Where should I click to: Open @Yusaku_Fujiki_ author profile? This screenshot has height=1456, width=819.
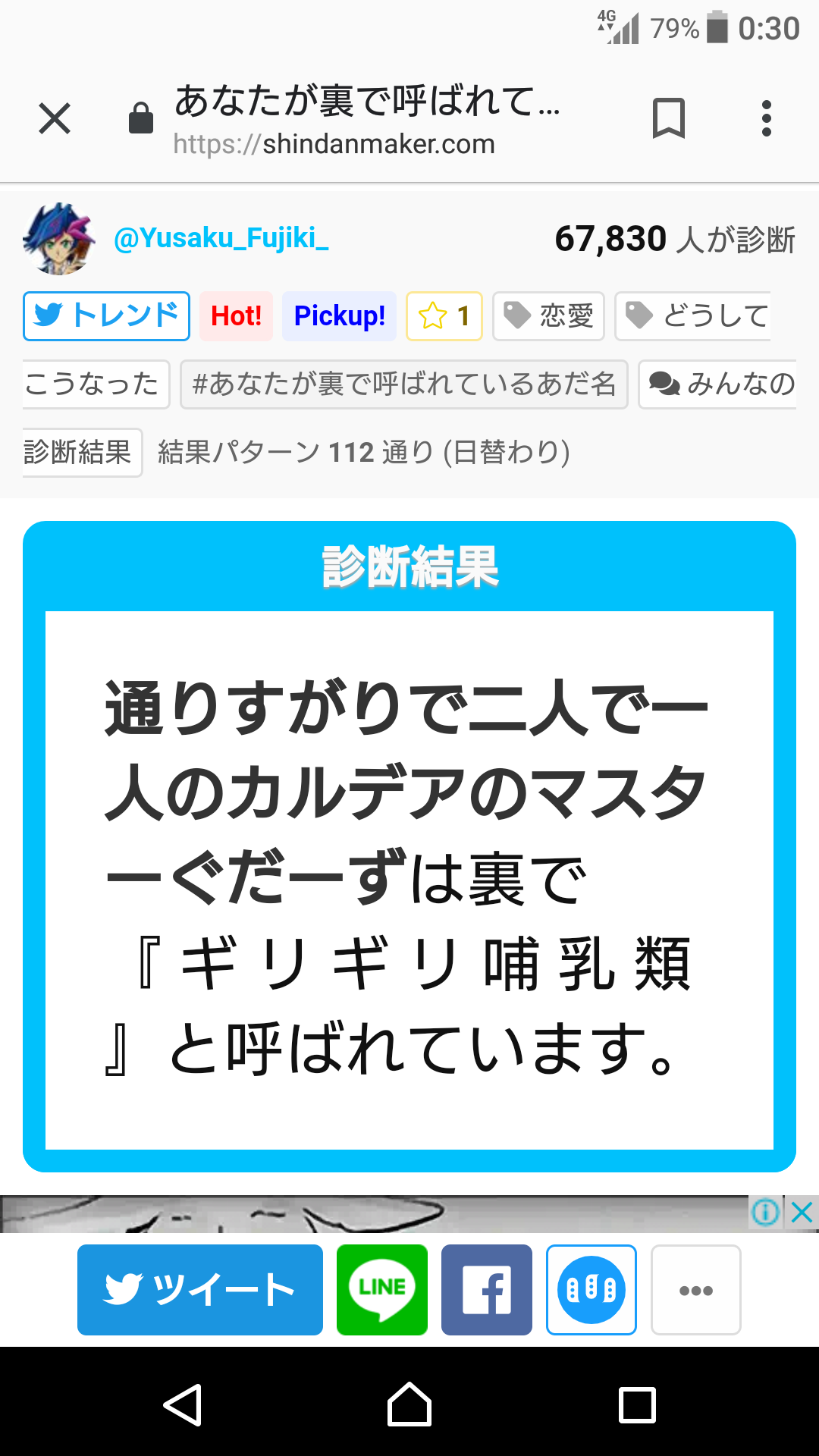[221, 238]
